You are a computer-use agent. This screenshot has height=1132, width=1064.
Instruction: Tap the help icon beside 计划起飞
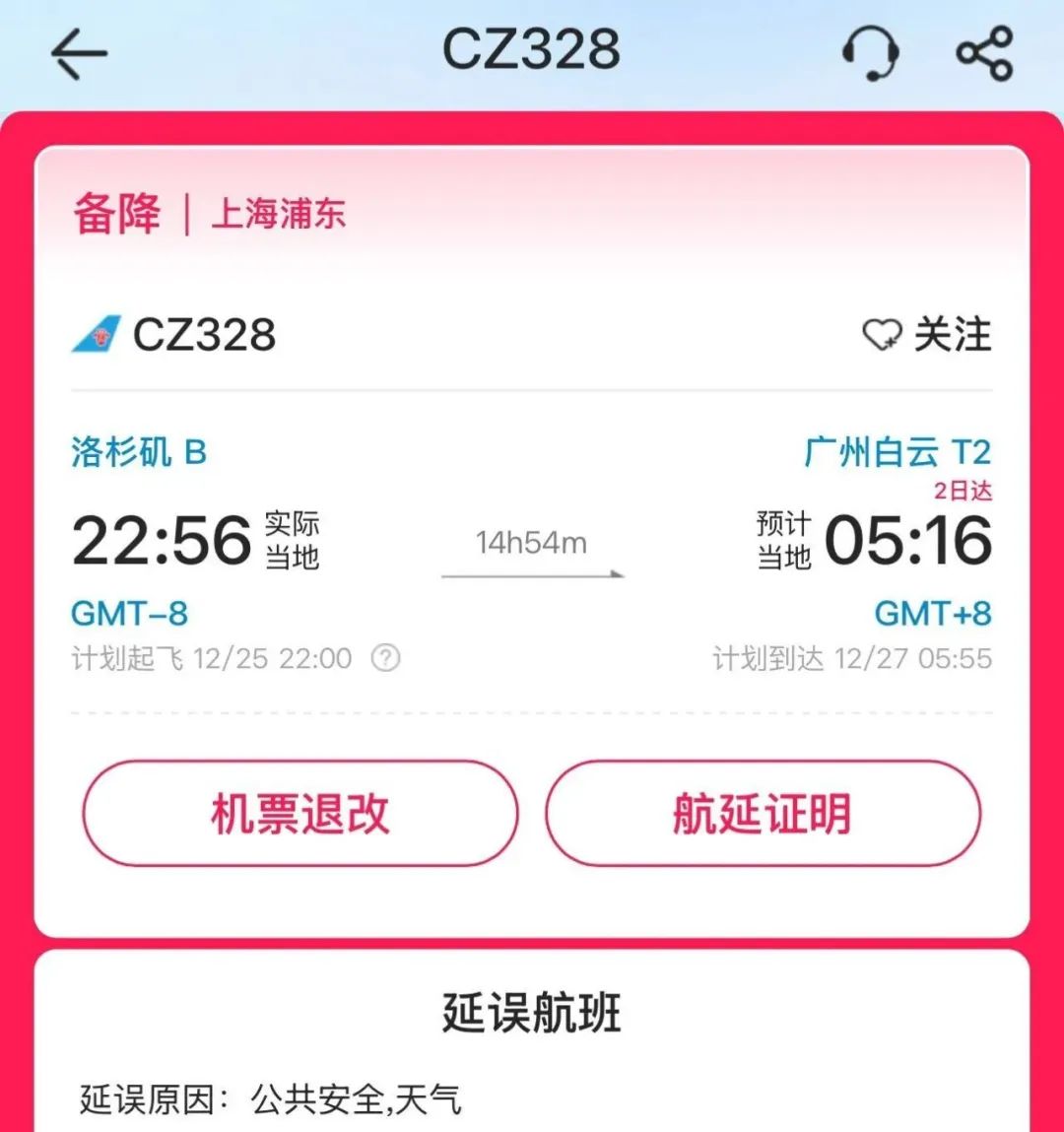click(x=385, y=658)
